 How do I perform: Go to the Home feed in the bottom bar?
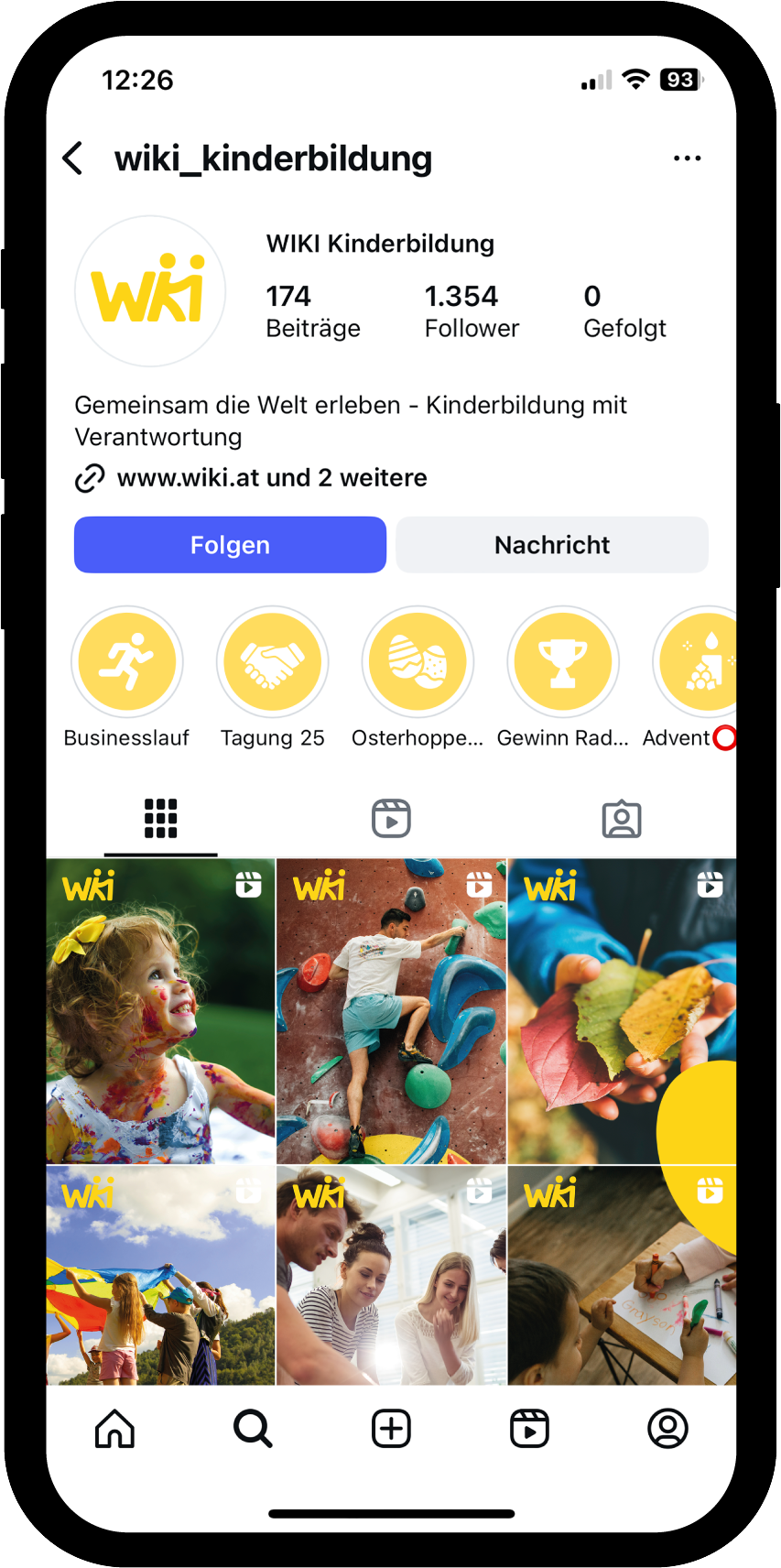point(115,1429)
